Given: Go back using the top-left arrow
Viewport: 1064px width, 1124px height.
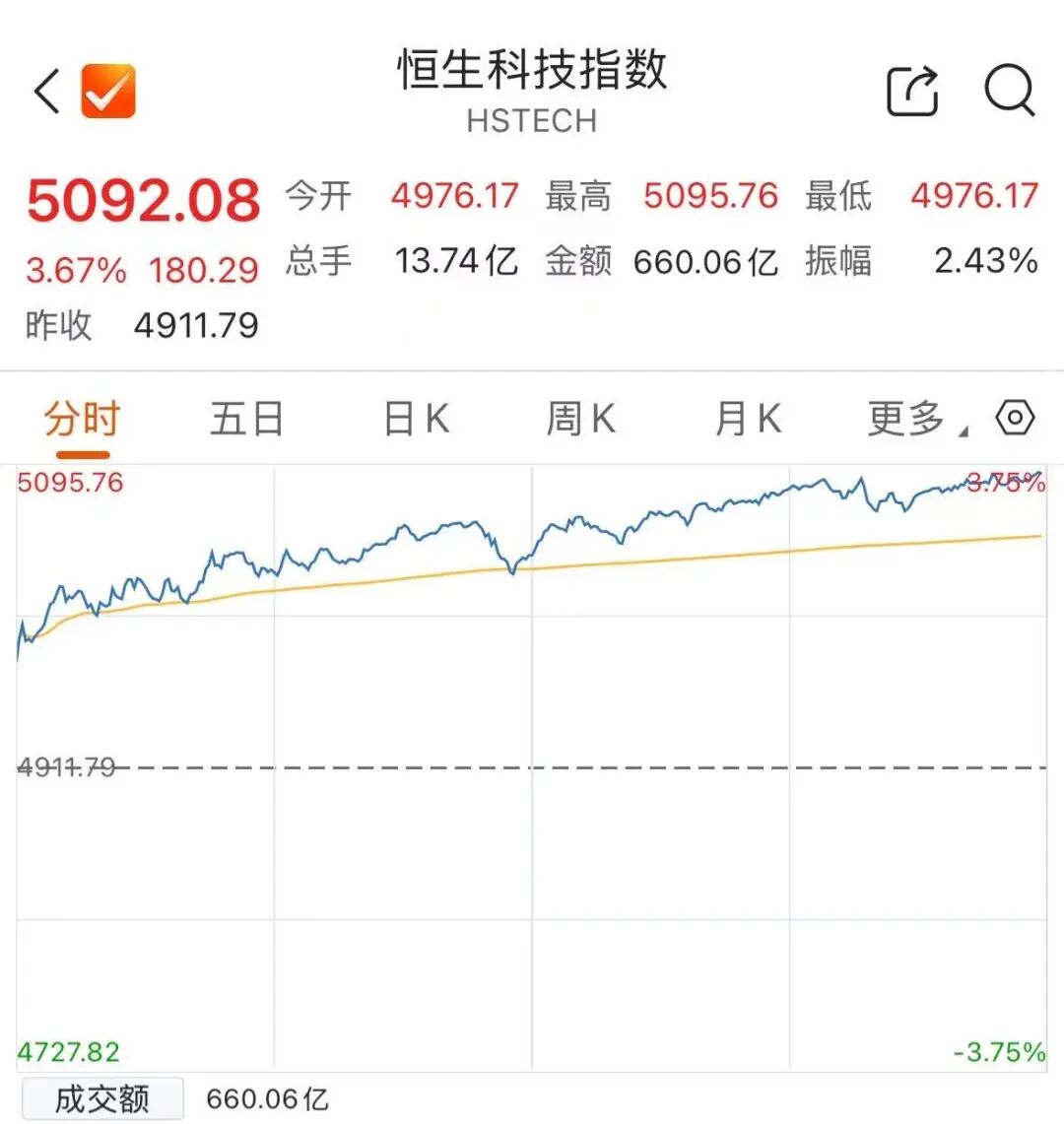Looking at the screenshot, I should [x=46, y=91].
